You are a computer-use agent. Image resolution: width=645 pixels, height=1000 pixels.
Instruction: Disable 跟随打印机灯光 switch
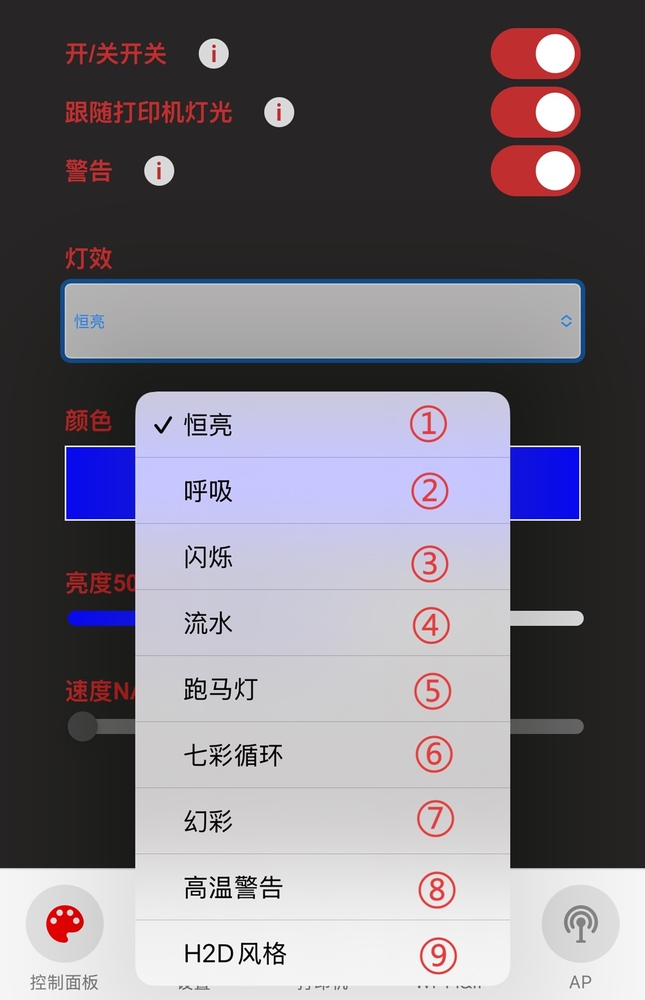click(535, 112)
